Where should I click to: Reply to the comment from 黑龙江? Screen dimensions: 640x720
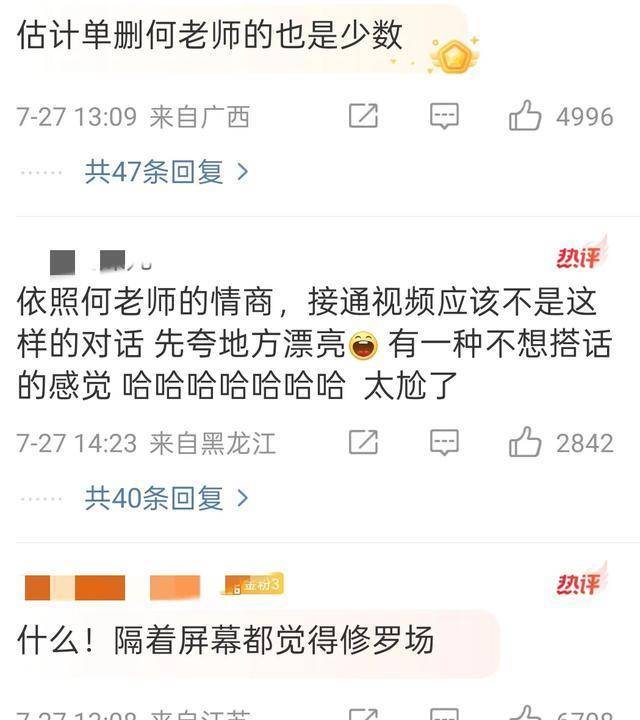pyautogui.click(x=445, y=442)
